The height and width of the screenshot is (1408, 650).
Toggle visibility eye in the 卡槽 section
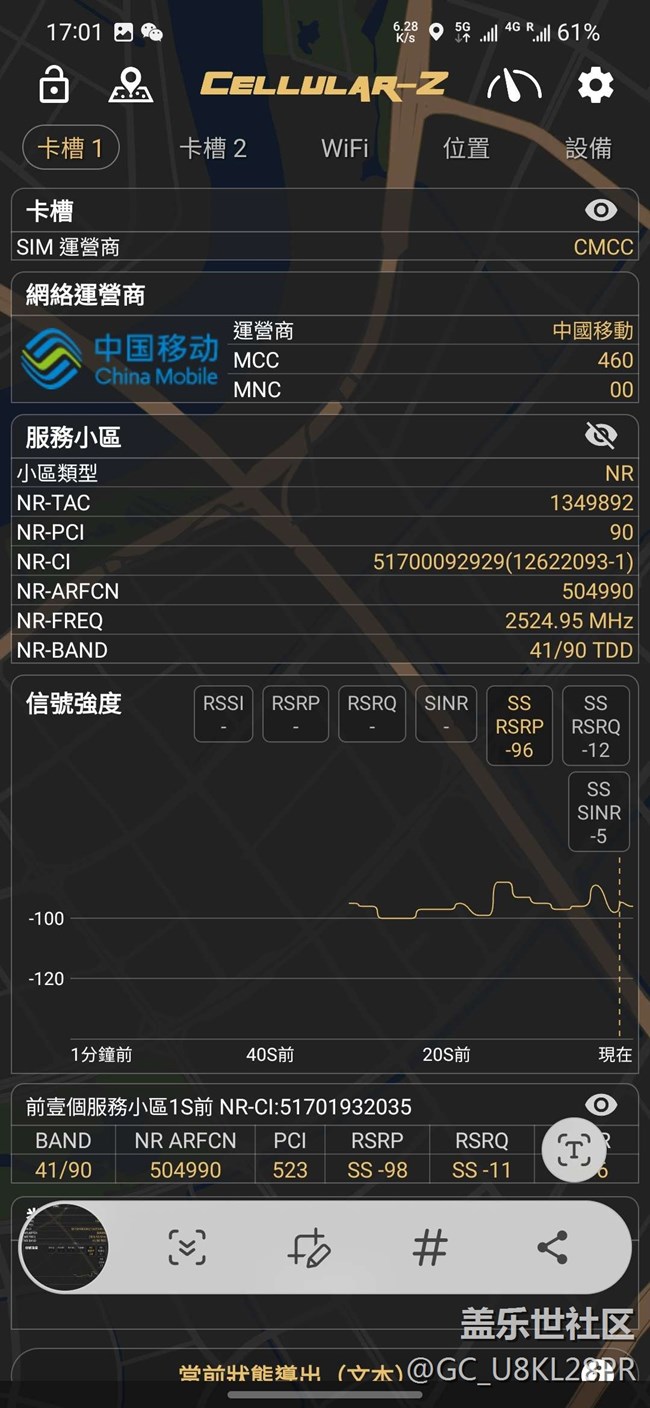600,210
